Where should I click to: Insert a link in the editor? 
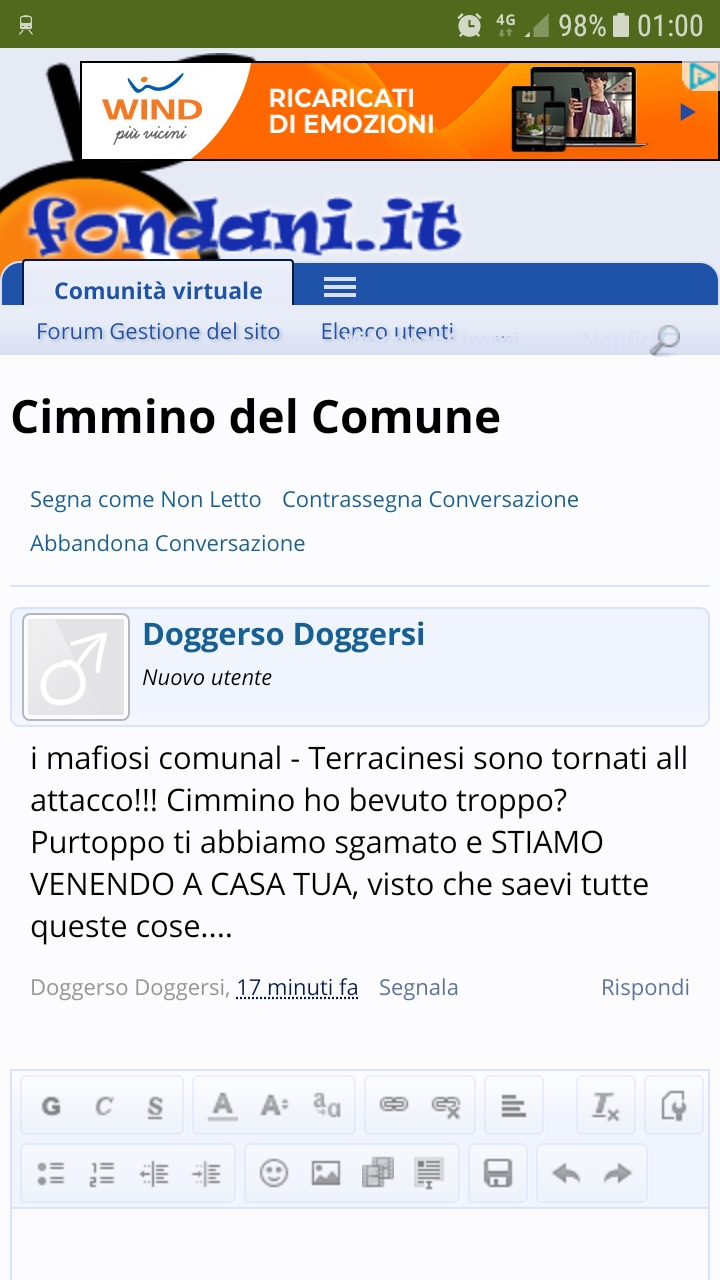[394, 1106]
